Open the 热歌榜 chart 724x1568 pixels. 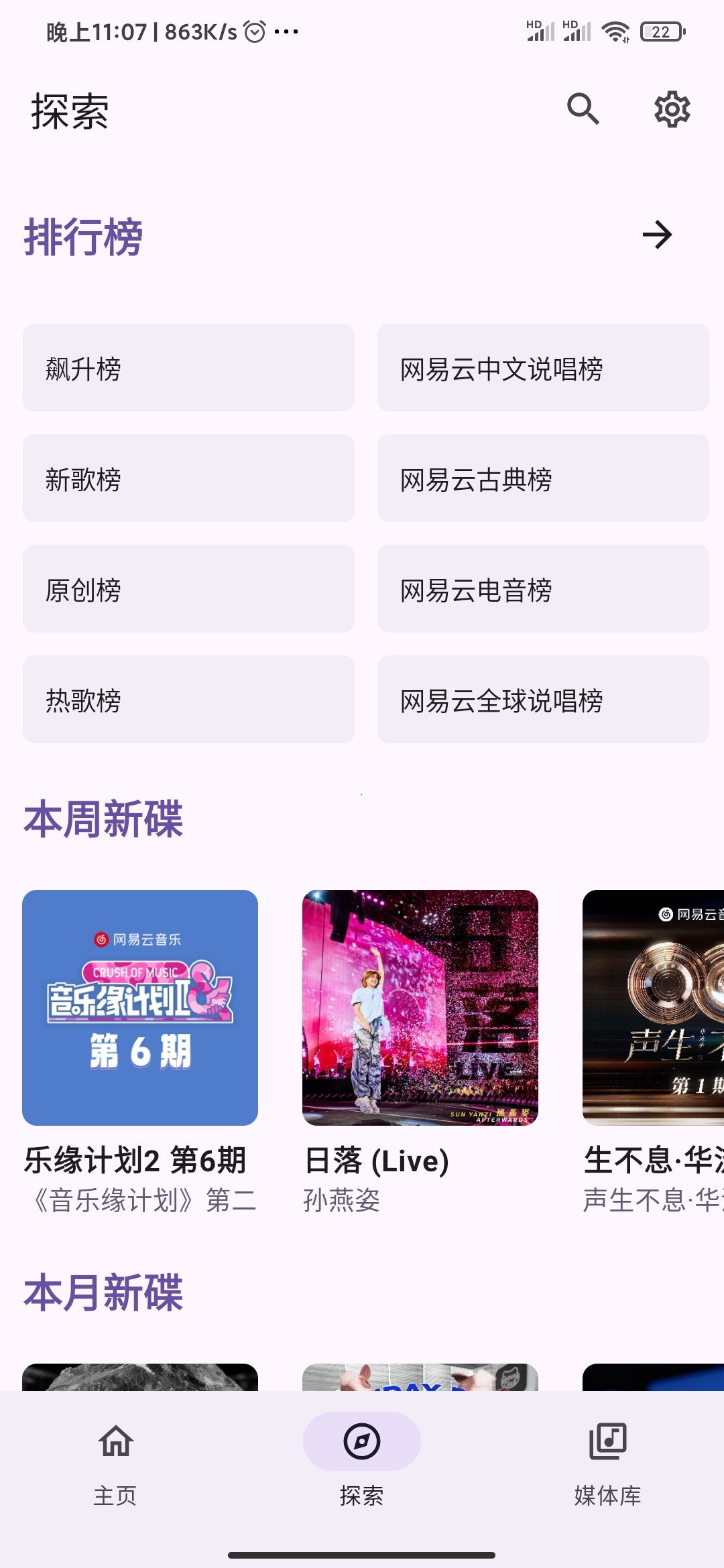coord(188,700)
